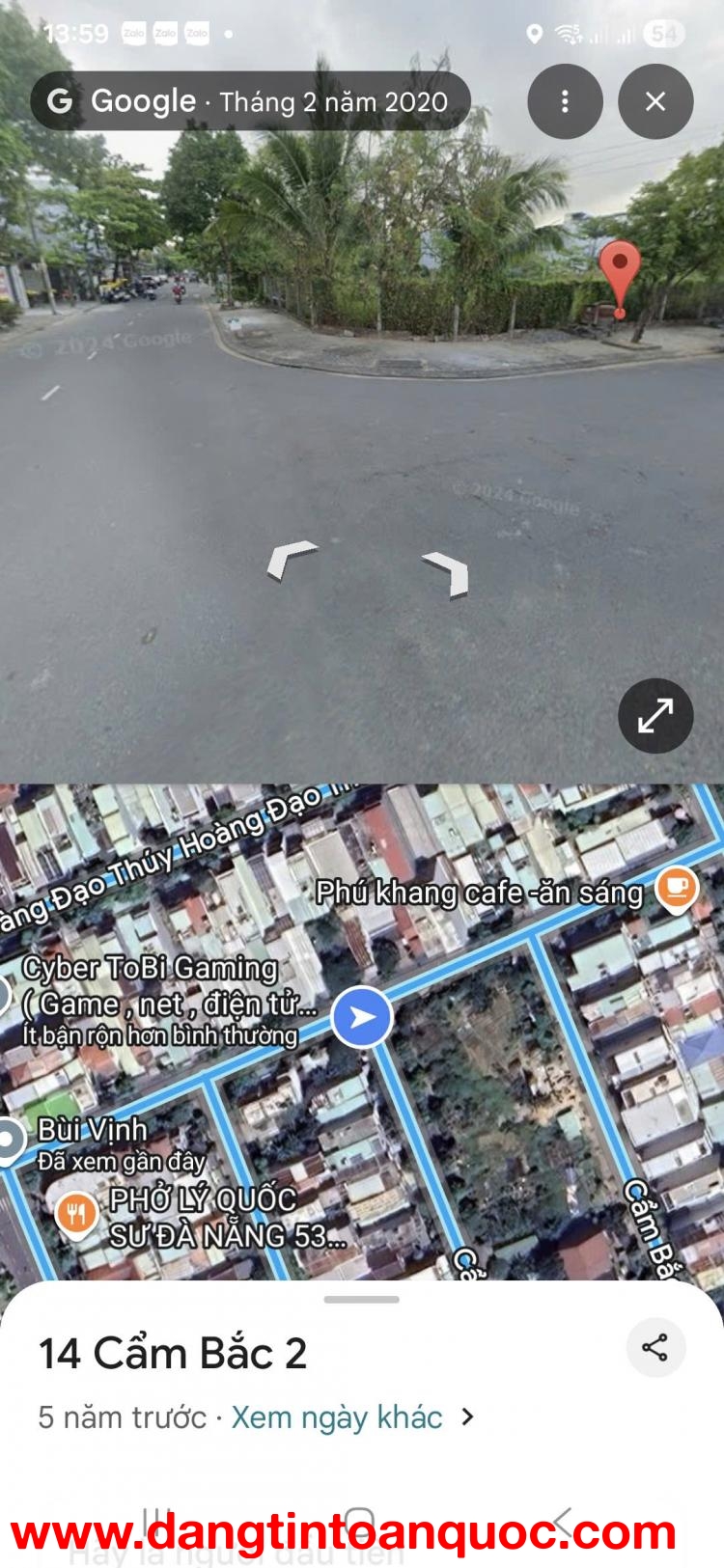
Task: Close the Street View panel
Action: [655, 101]
